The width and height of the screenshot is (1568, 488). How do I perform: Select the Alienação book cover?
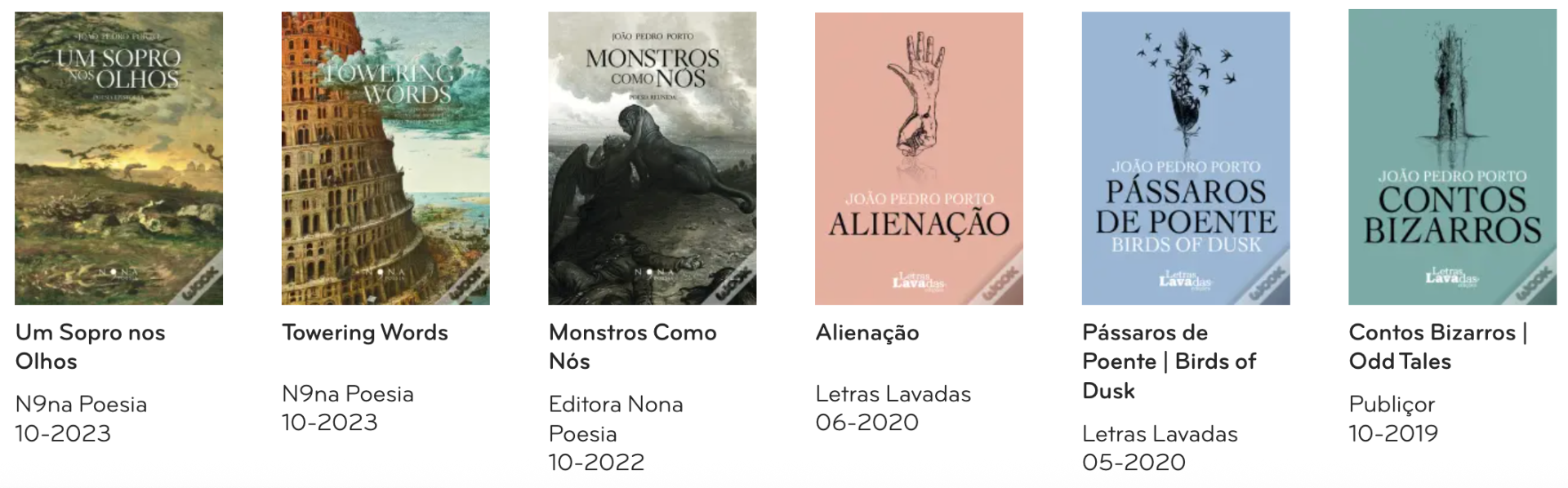(919, 158)
